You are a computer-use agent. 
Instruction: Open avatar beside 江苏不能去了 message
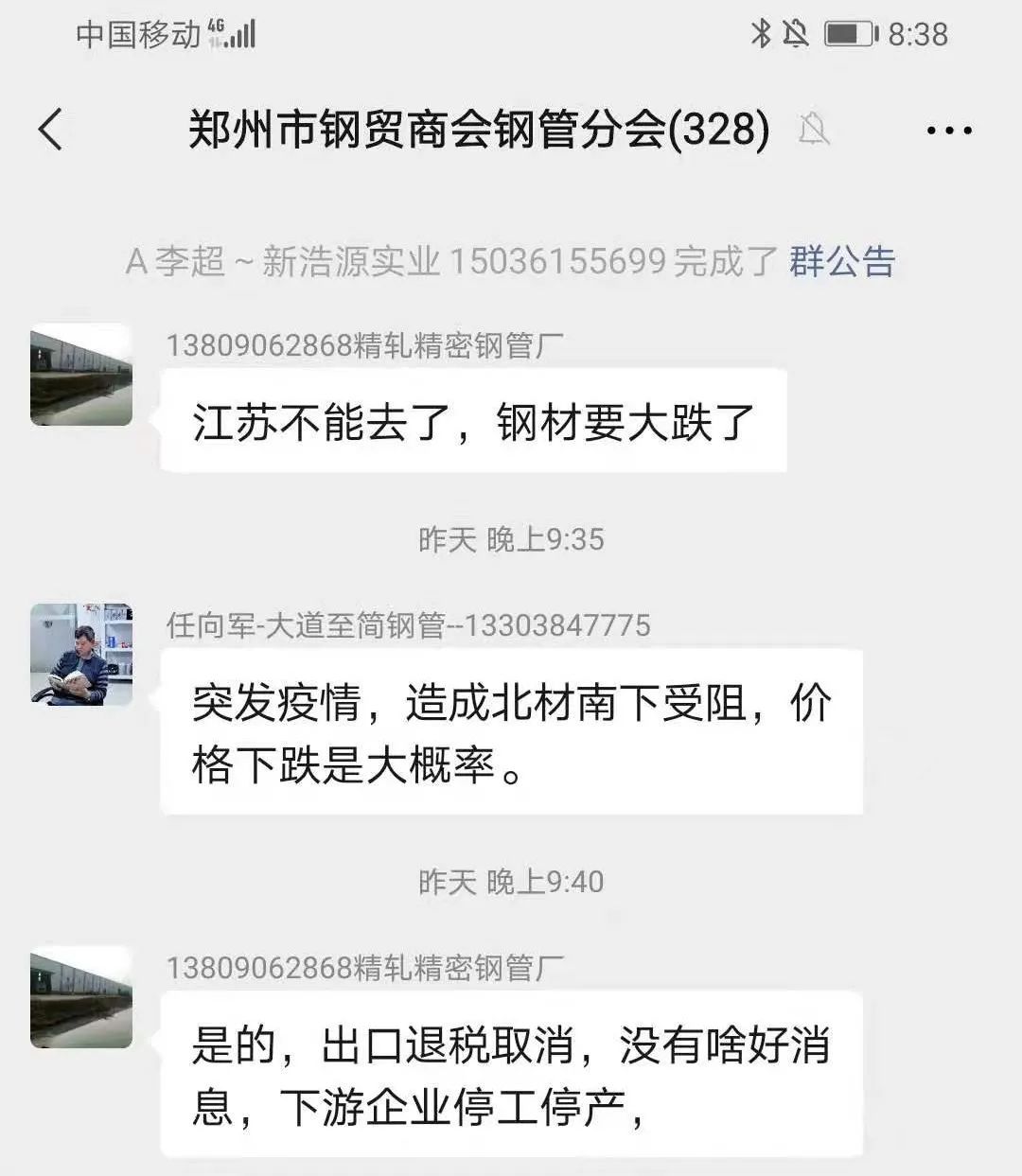[x=81, y=375]
